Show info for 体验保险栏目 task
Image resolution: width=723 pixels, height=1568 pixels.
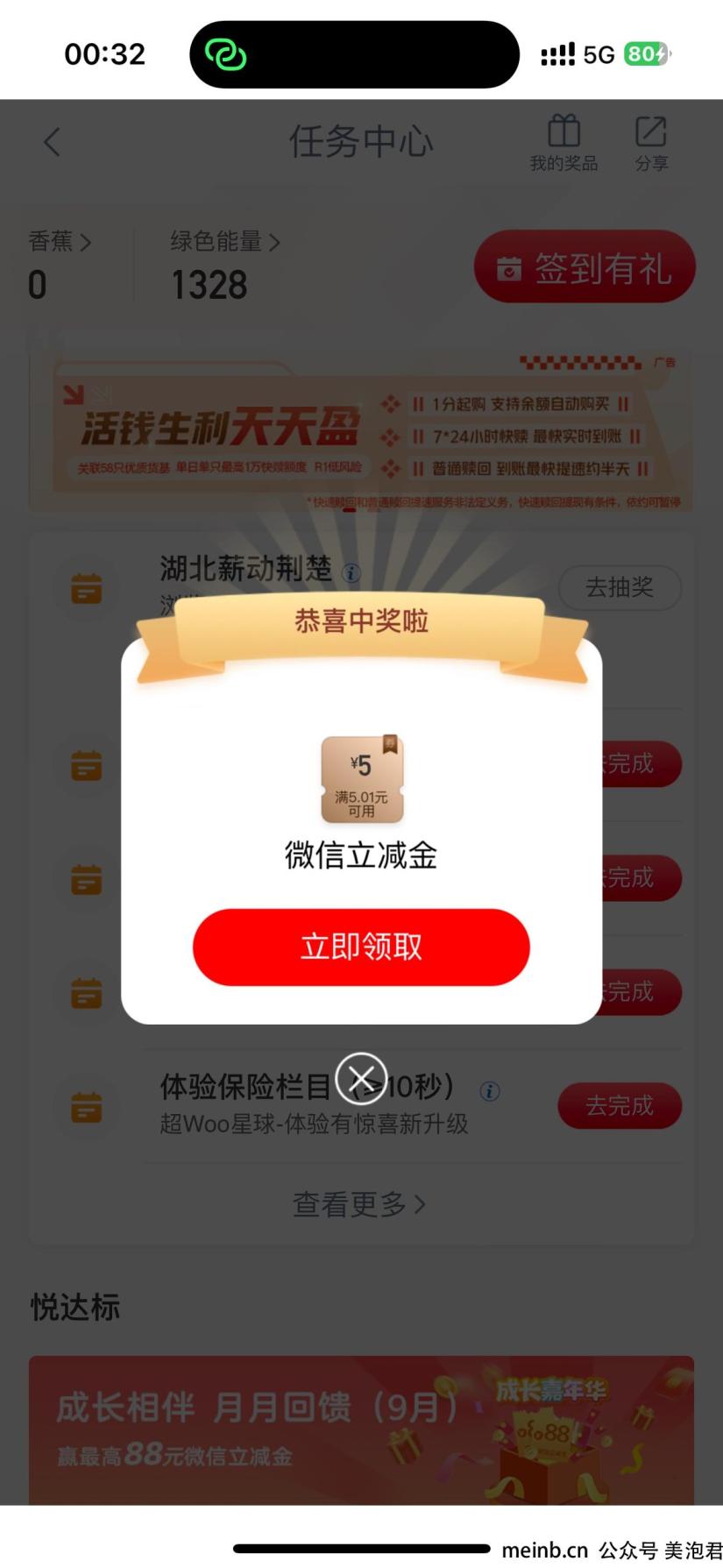coord(490,1091)
